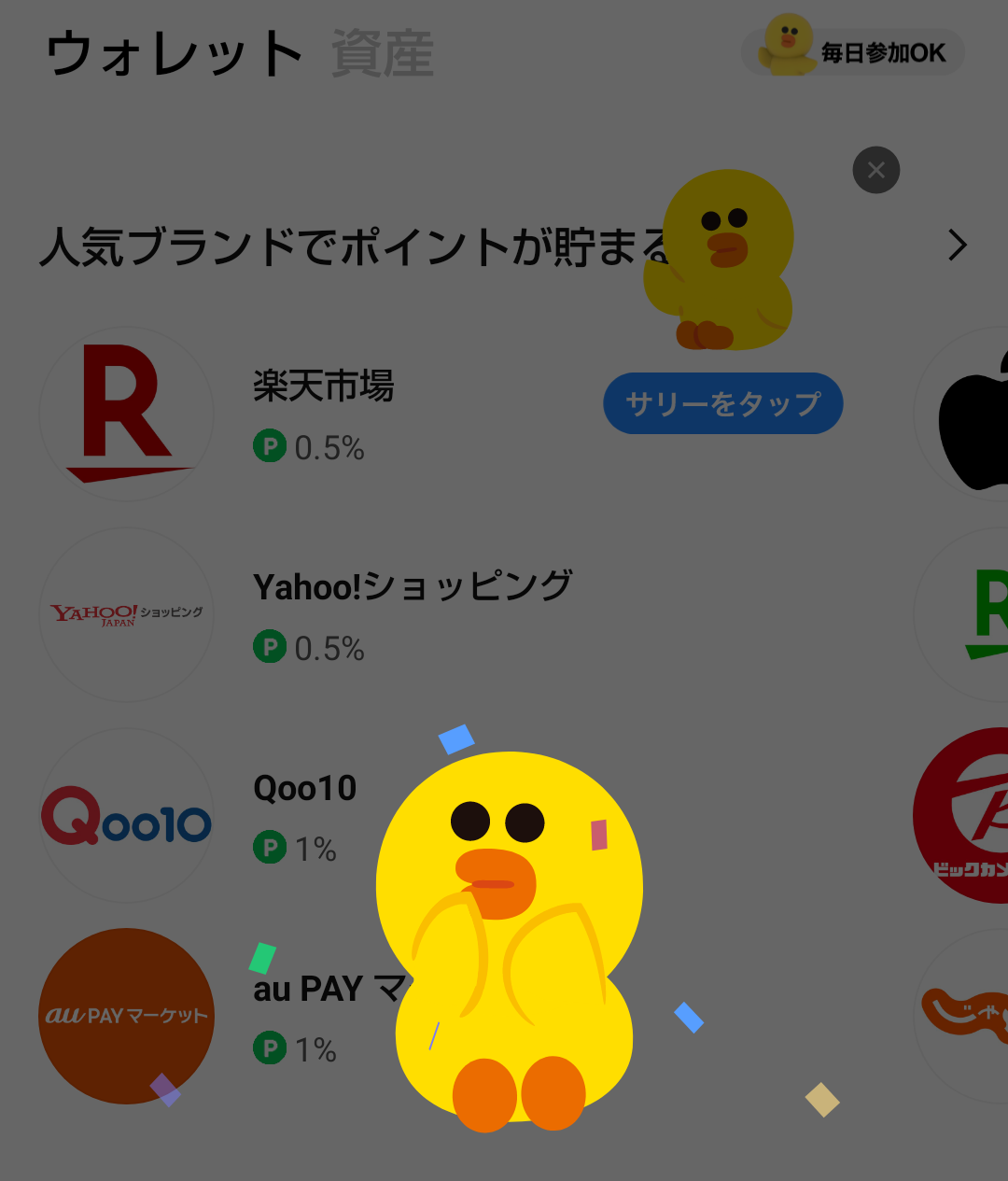Switch to the 資産 tab
Screen dimensions: 1008x1181
382,53
